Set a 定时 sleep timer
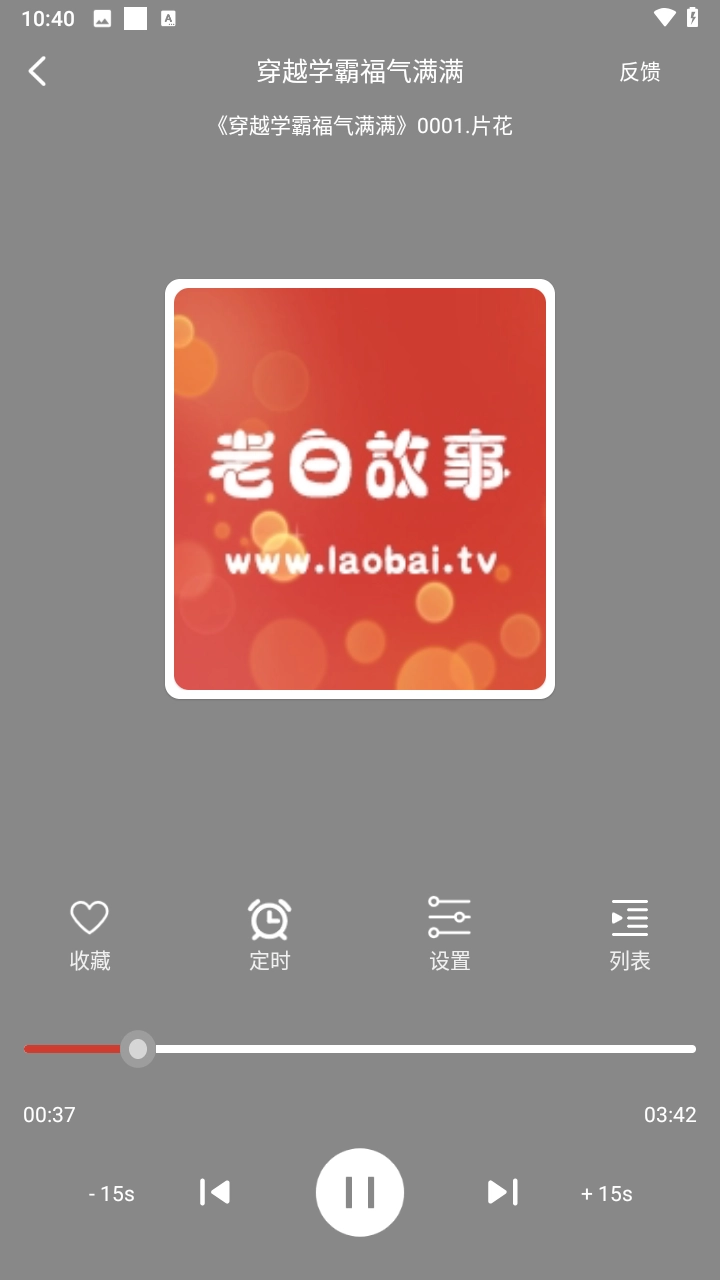Screen dimensions: 720x1280 269,933
